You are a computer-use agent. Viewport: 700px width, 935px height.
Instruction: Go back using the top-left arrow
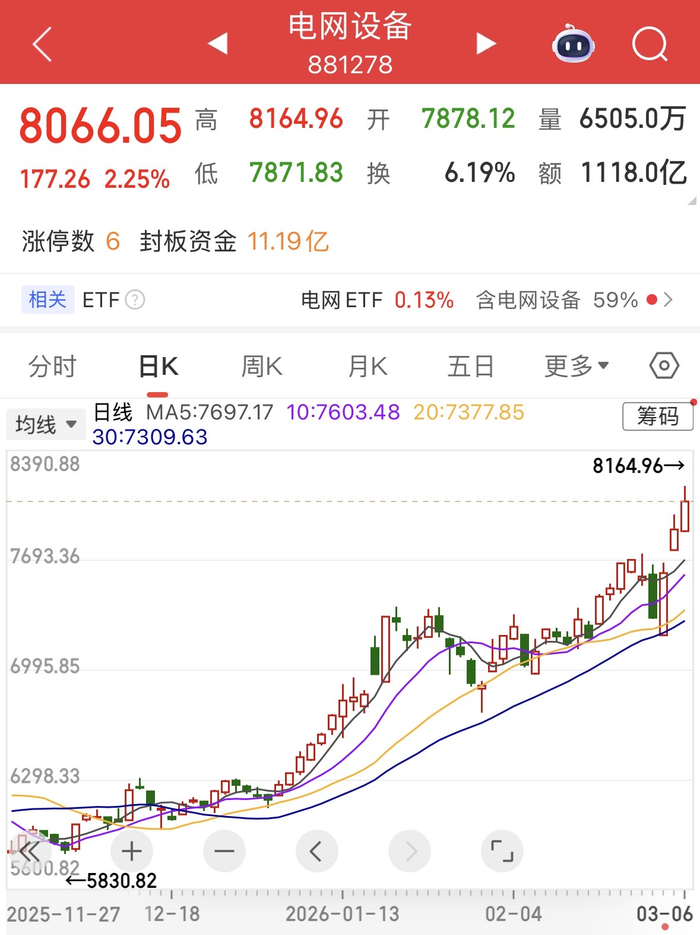point(41,43)
